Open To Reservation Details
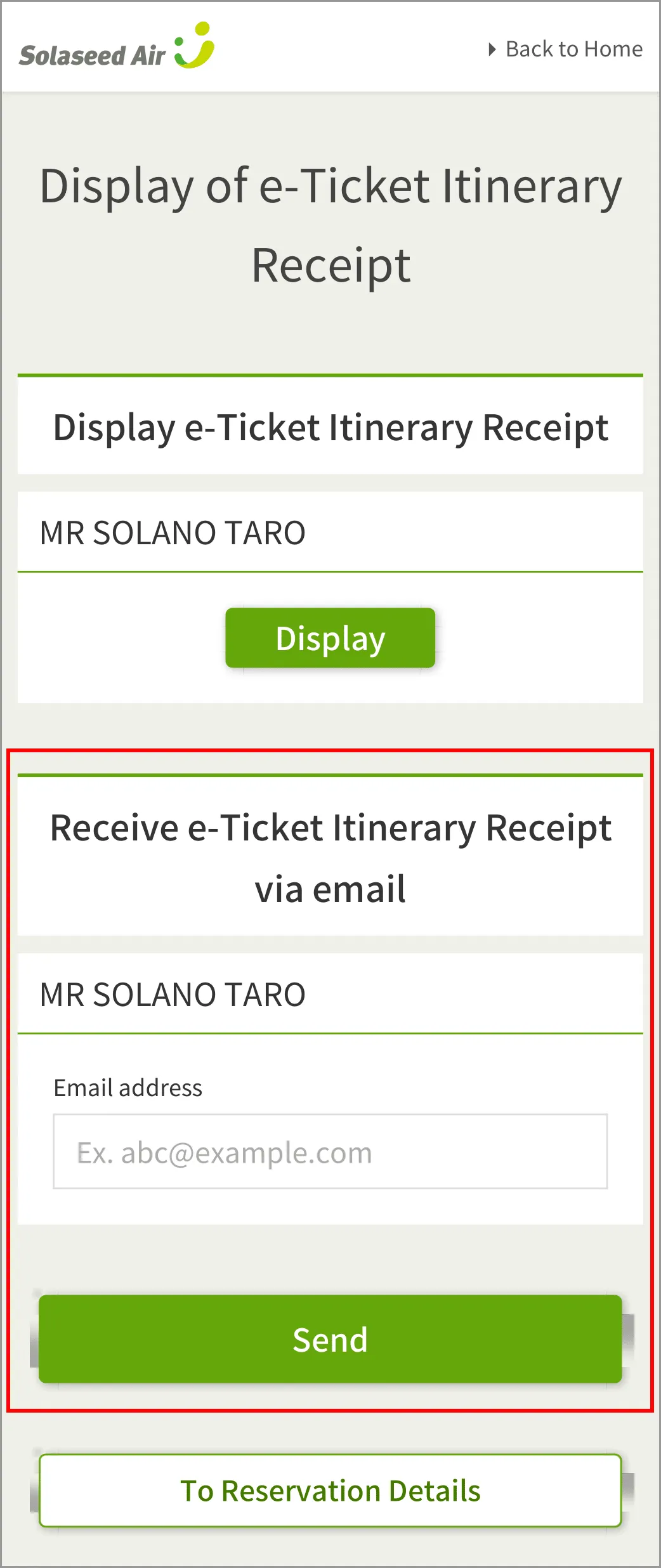The image size is (661, 1568). [330, 1490]
